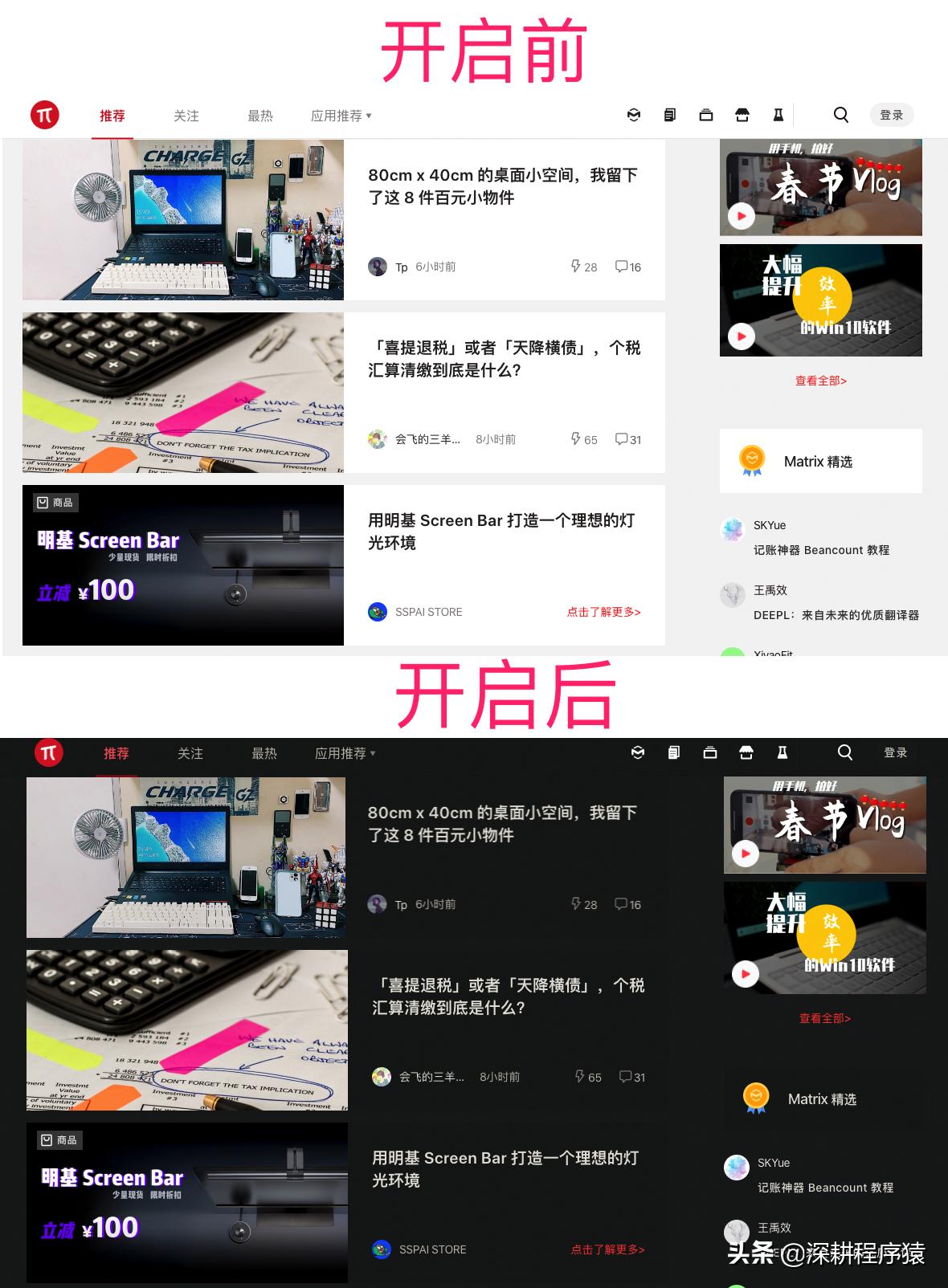Open the products box icon in the header

706,115
